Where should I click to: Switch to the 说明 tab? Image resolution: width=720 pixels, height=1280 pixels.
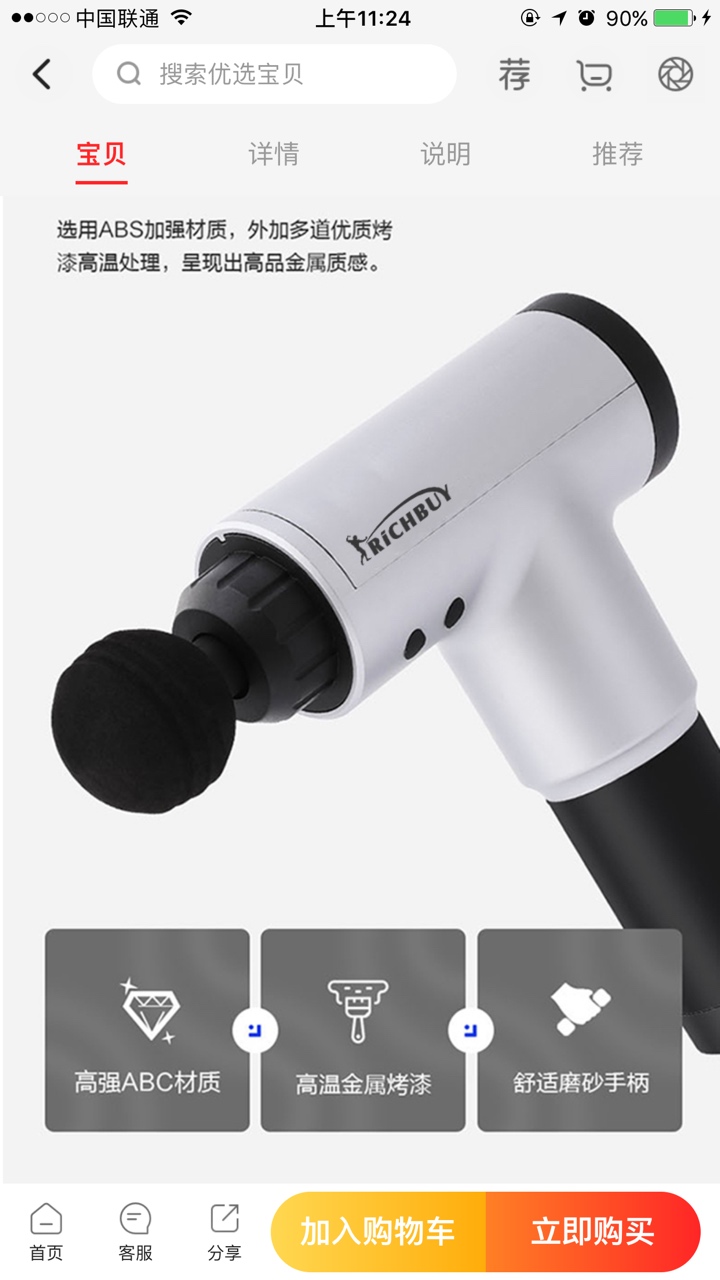[445, 154]
